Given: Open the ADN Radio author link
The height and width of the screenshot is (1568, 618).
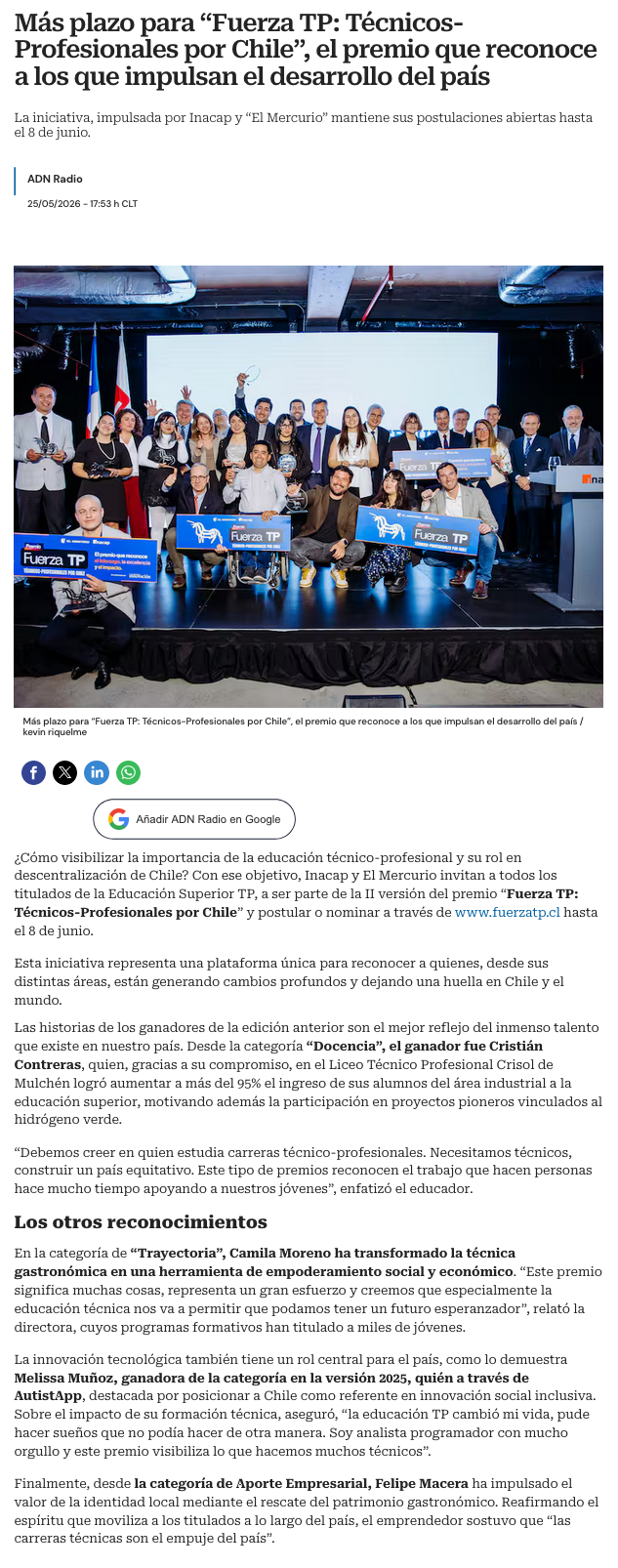Looking at the screenshot, I should (55, 179).
